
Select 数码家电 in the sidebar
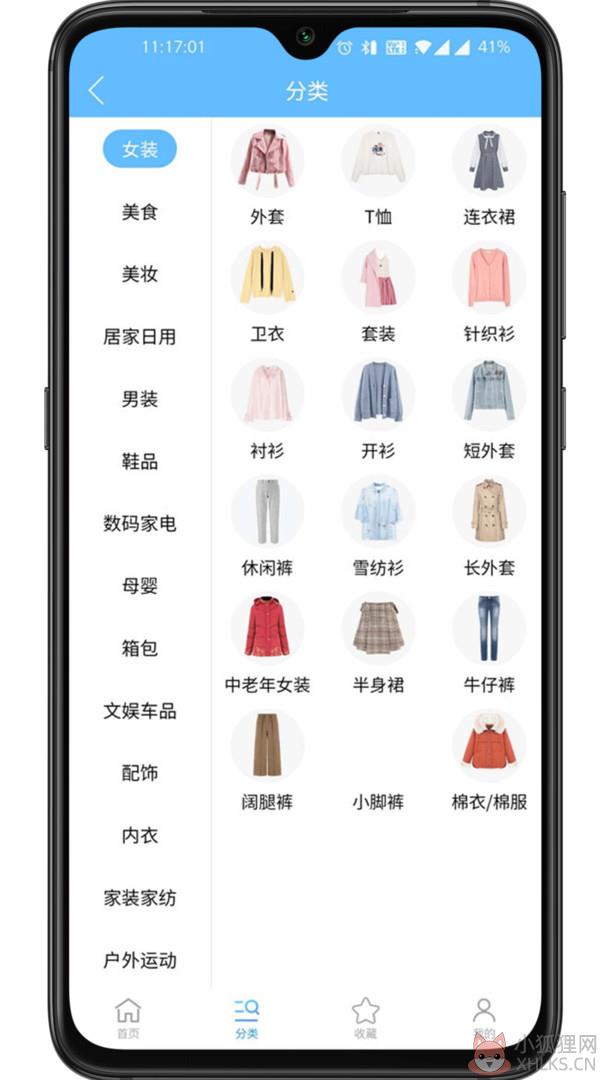tap(140, 523)
